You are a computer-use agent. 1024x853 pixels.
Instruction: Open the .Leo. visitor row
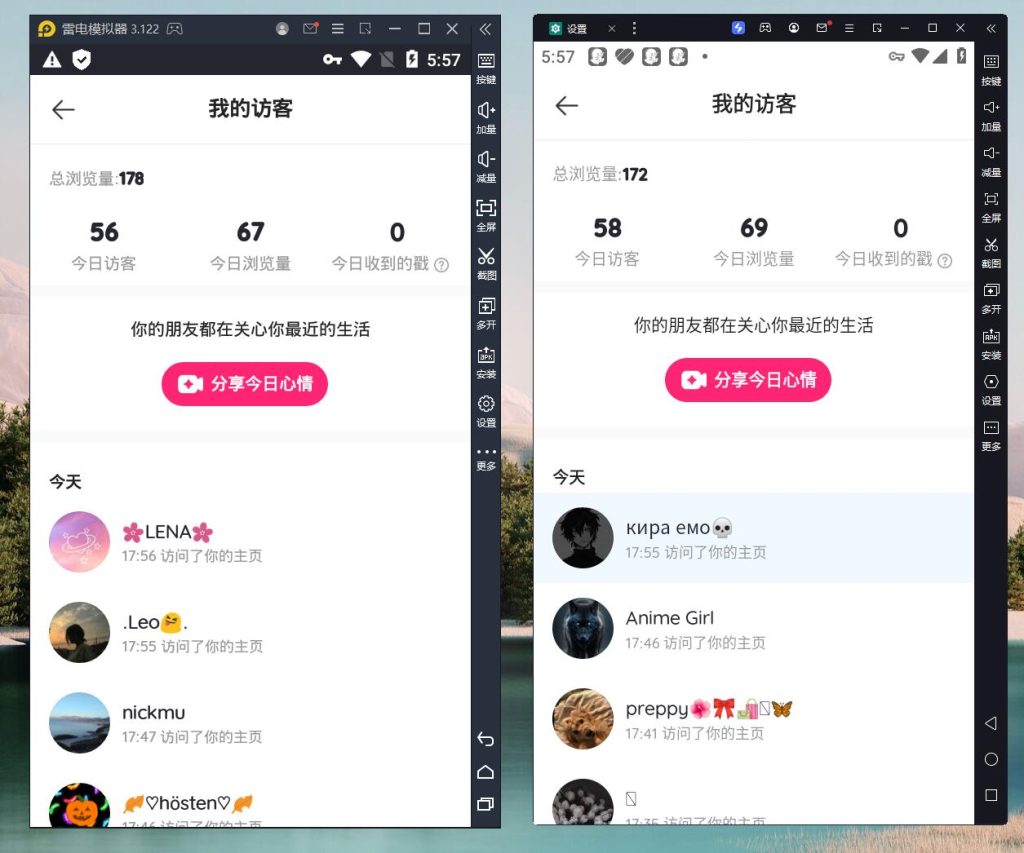tap(250, 633)
